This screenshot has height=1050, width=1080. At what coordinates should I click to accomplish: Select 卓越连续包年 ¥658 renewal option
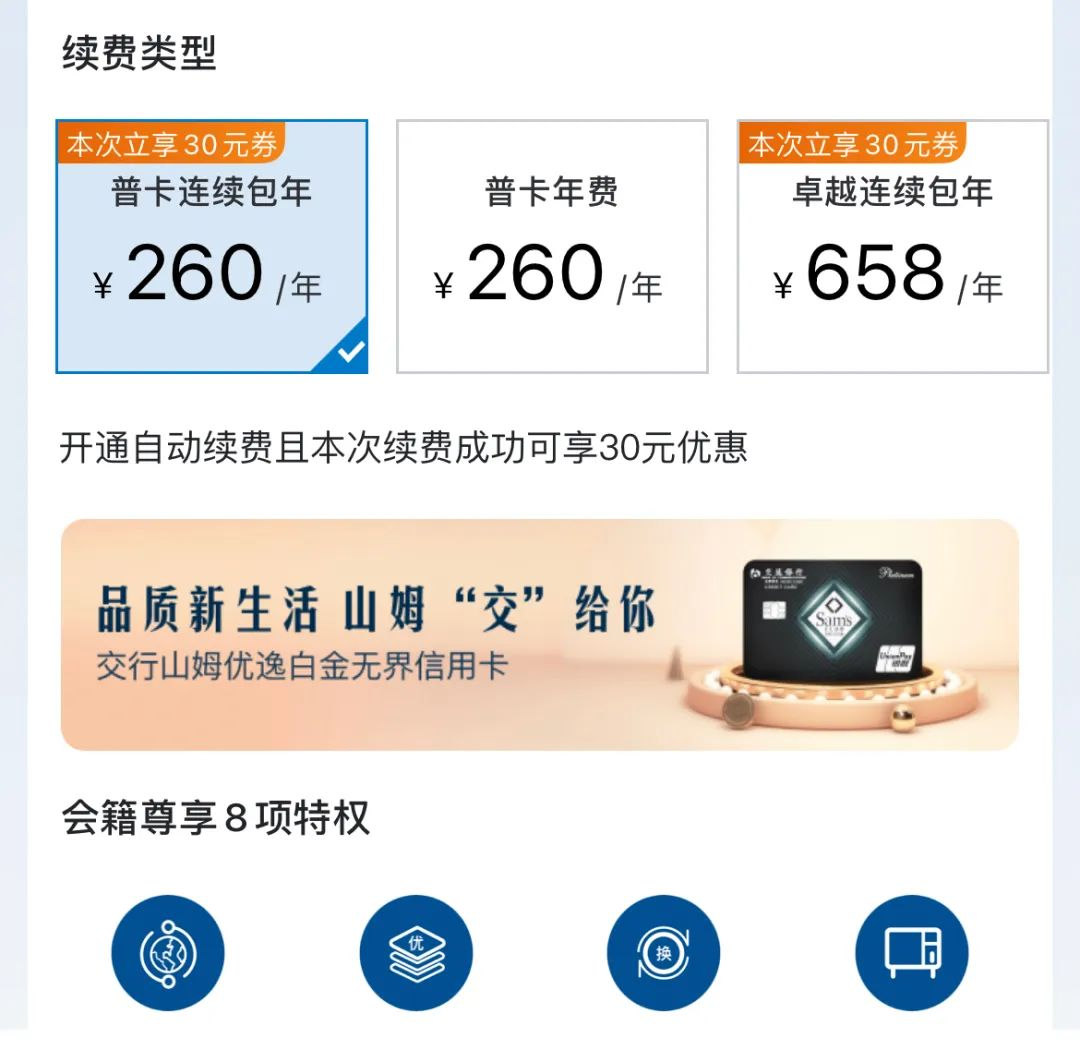pos(892,247)
